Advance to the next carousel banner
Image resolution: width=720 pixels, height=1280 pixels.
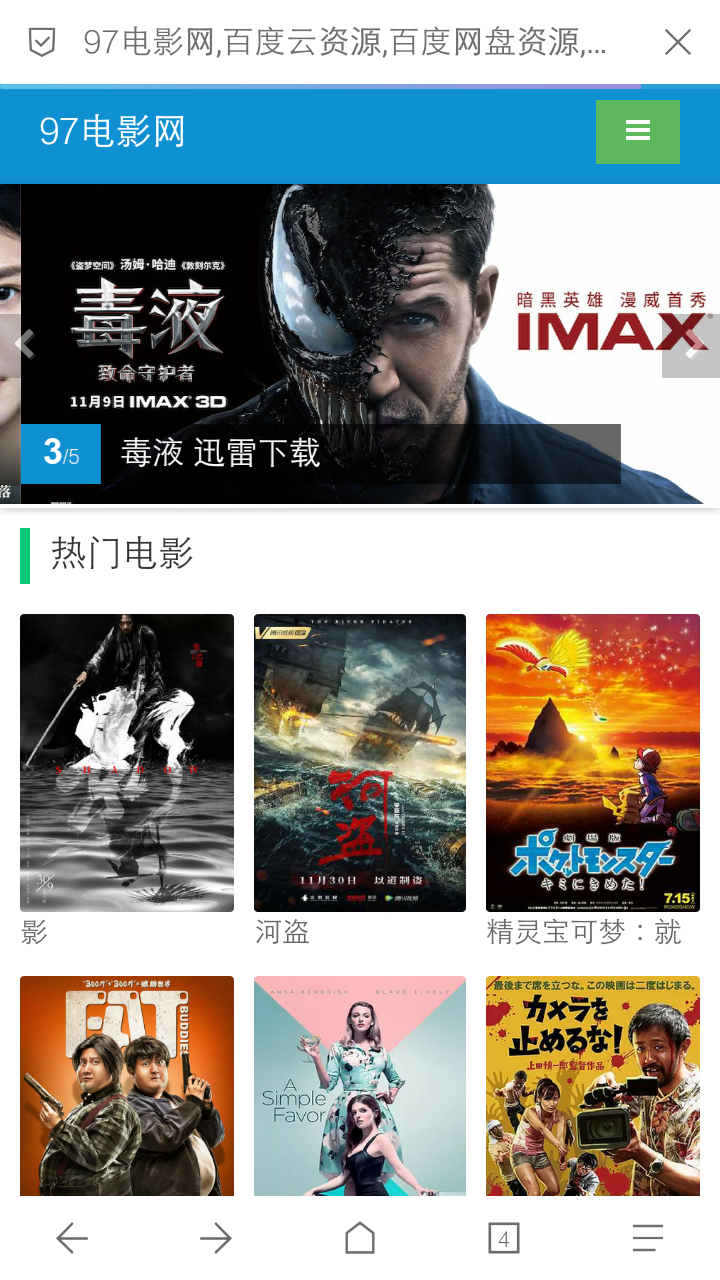coord(691,346)
